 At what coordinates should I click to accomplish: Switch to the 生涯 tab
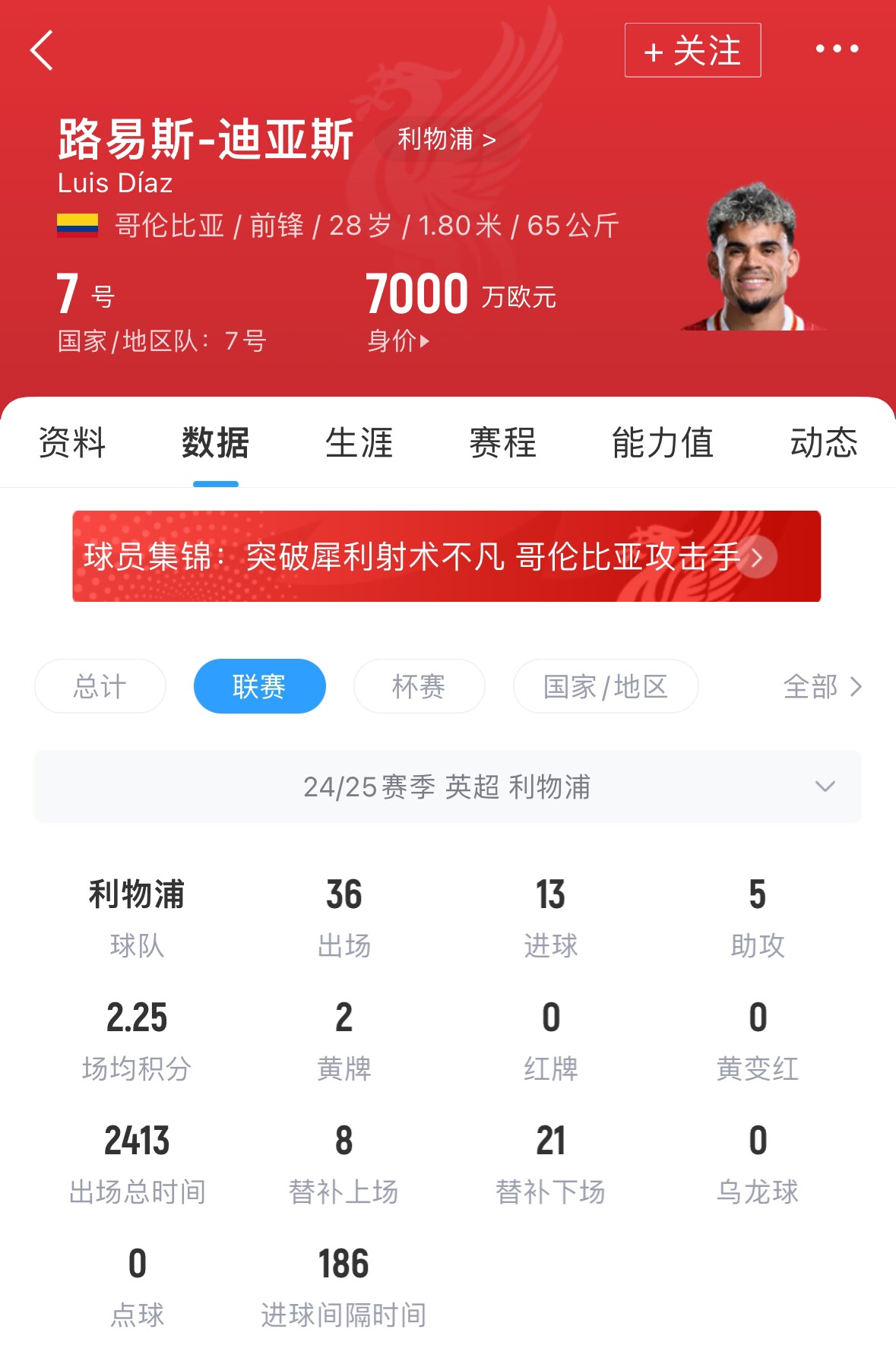click(x=359, y=443)
